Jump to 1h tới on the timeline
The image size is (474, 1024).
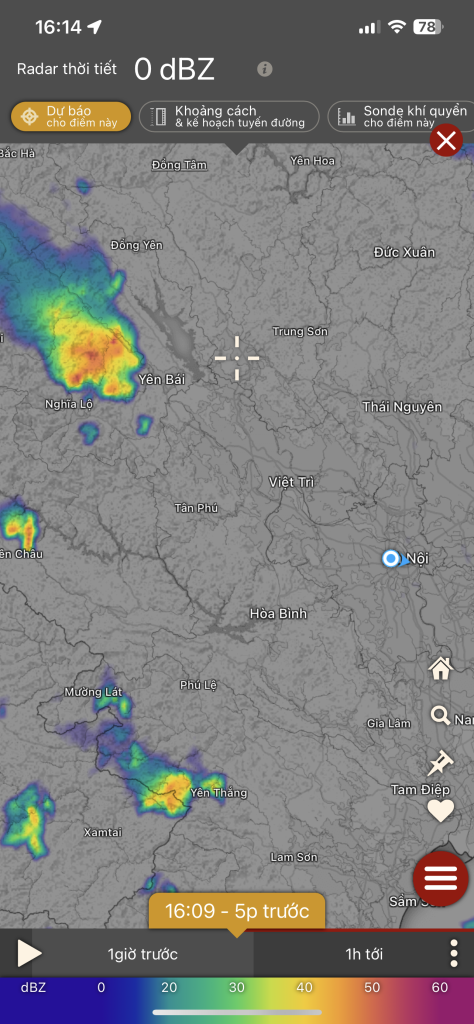tap(364, 954)
